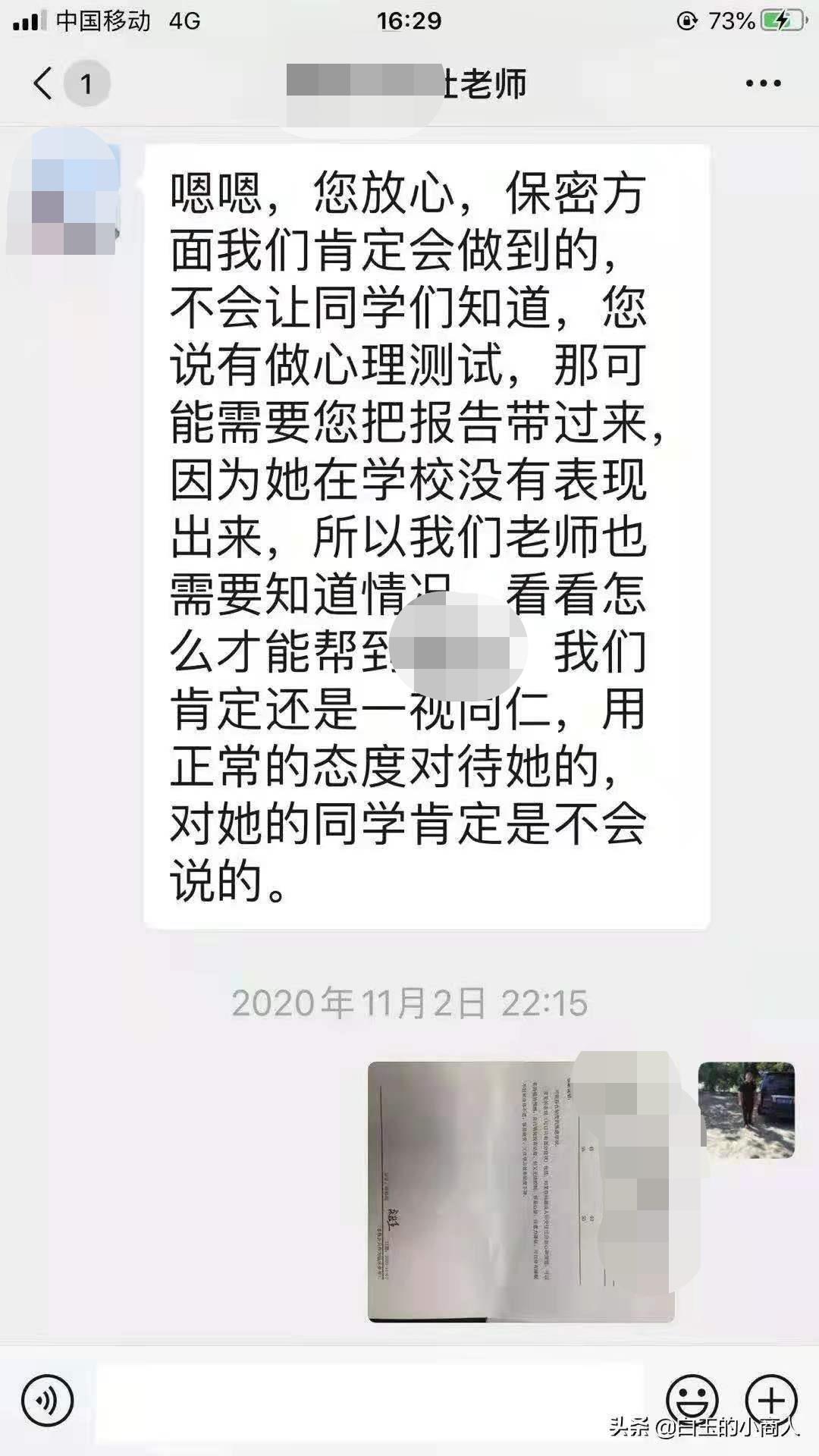Tap the back arrow to chat list
This screenshot has height=1456, width=819.
point(43,83)
